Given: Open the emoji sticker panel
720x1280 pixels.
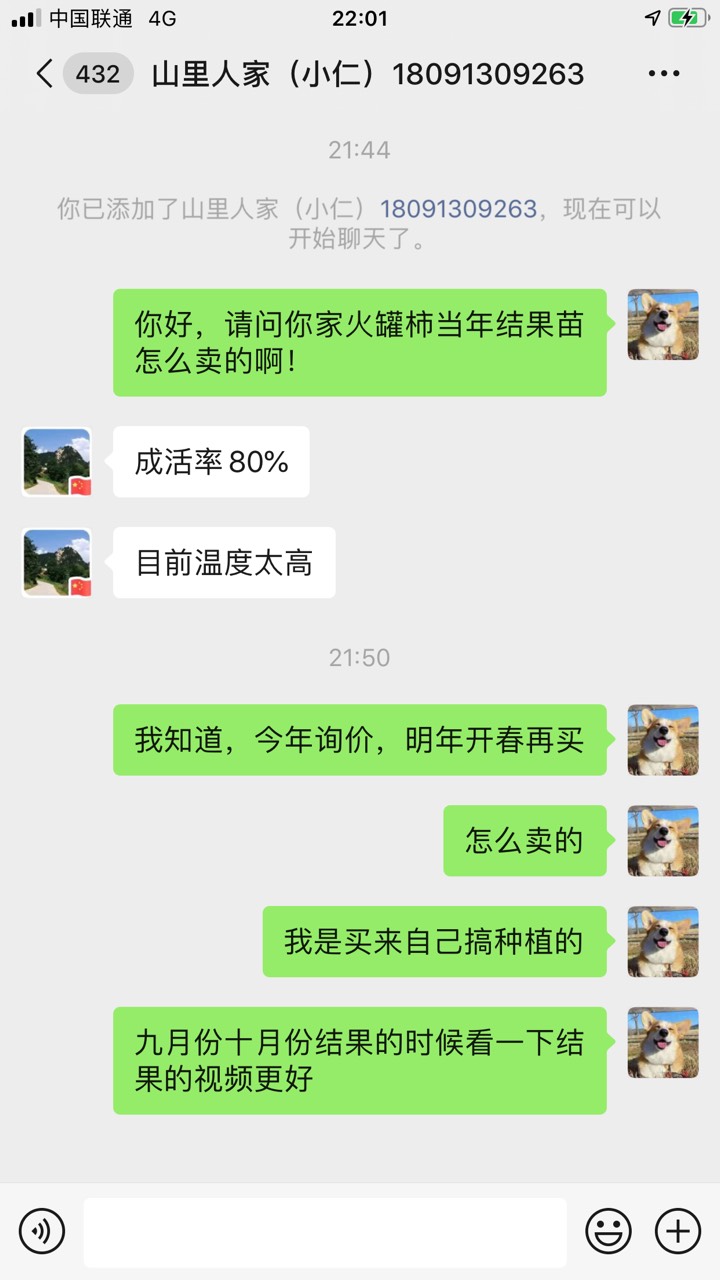Looking at the screenshot, I should tap(608, 1230).
